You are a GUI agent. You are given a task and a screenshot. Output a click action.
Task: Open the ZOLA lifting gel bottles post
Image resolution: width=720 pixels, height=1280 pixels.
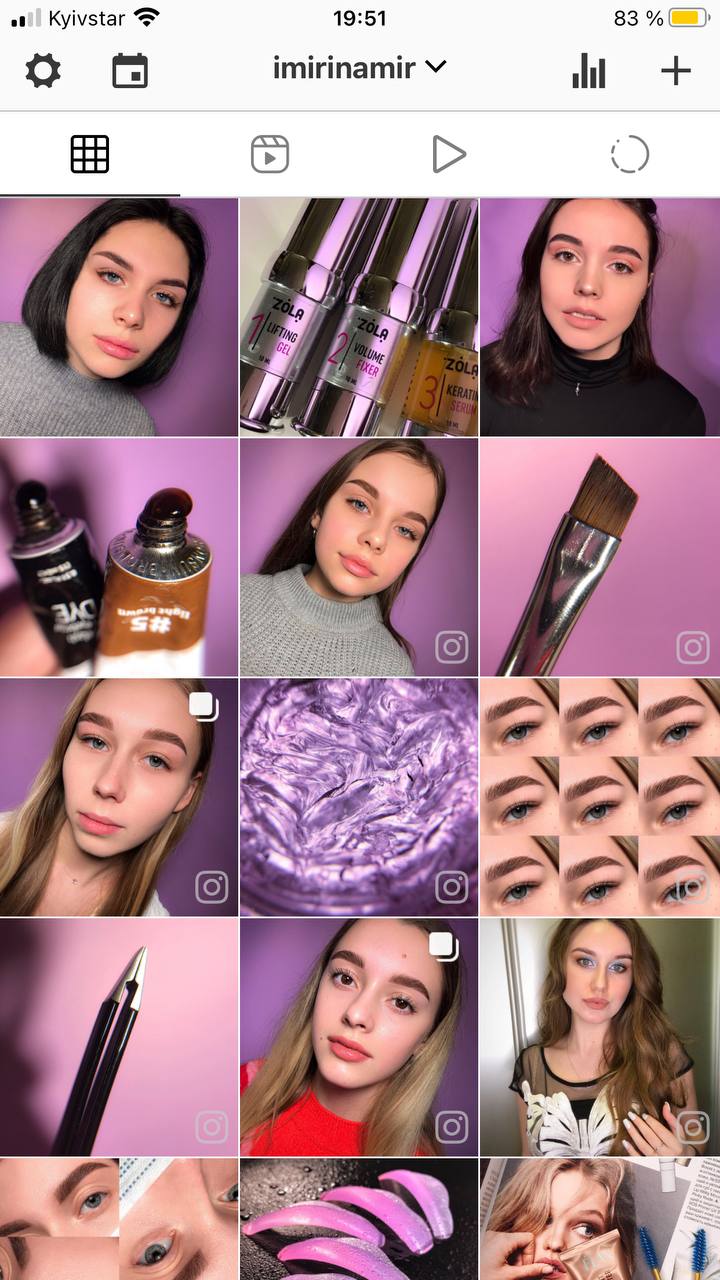(x=359, y=317)
